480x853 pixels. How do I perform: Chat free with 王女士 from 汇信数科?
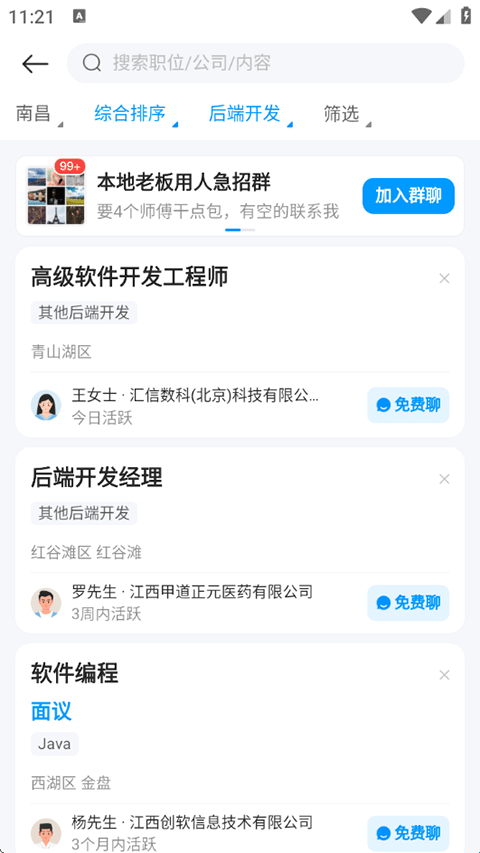click(x=408, y=405)
